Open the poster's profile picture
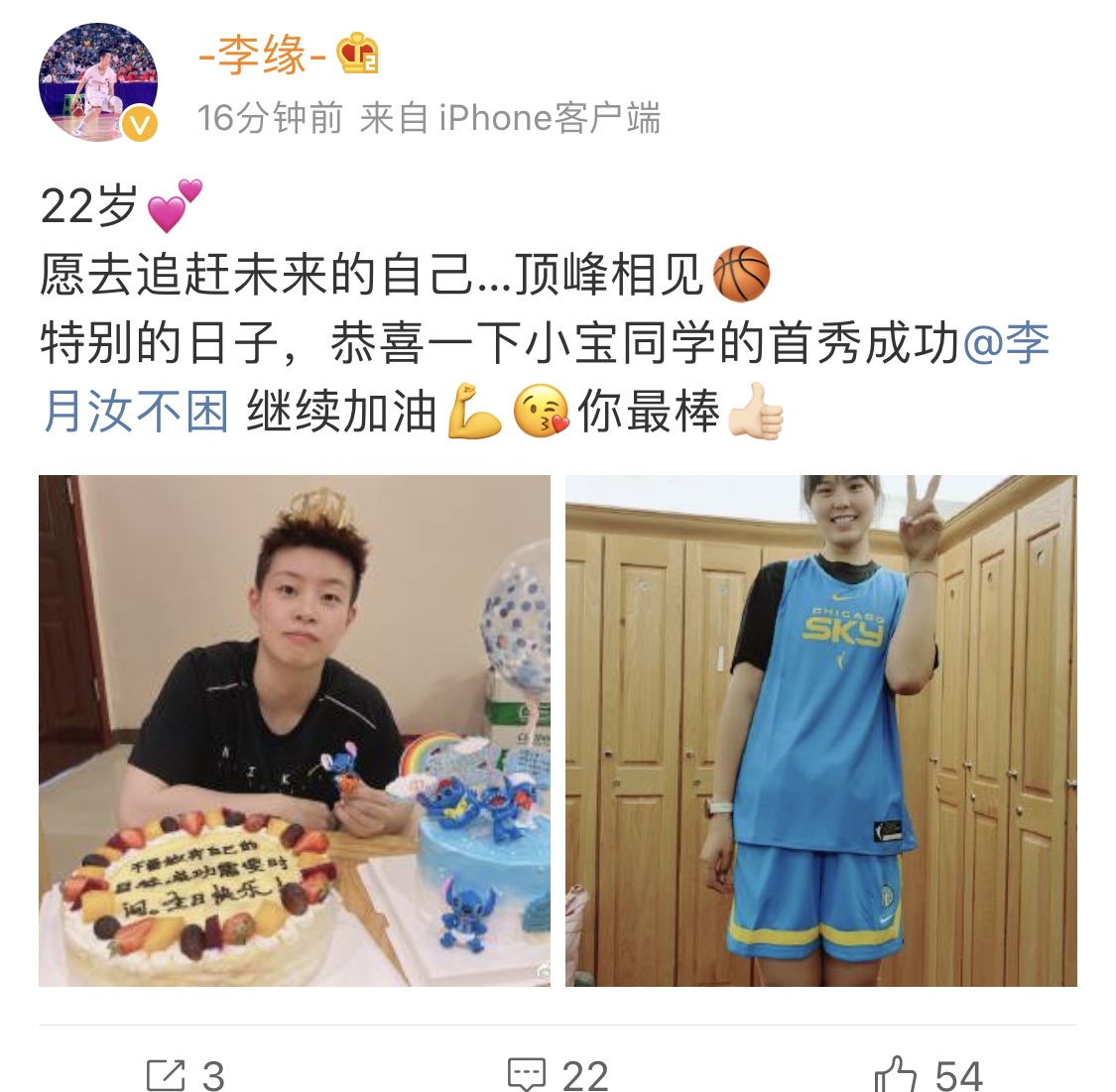 [x=97, y=82]
